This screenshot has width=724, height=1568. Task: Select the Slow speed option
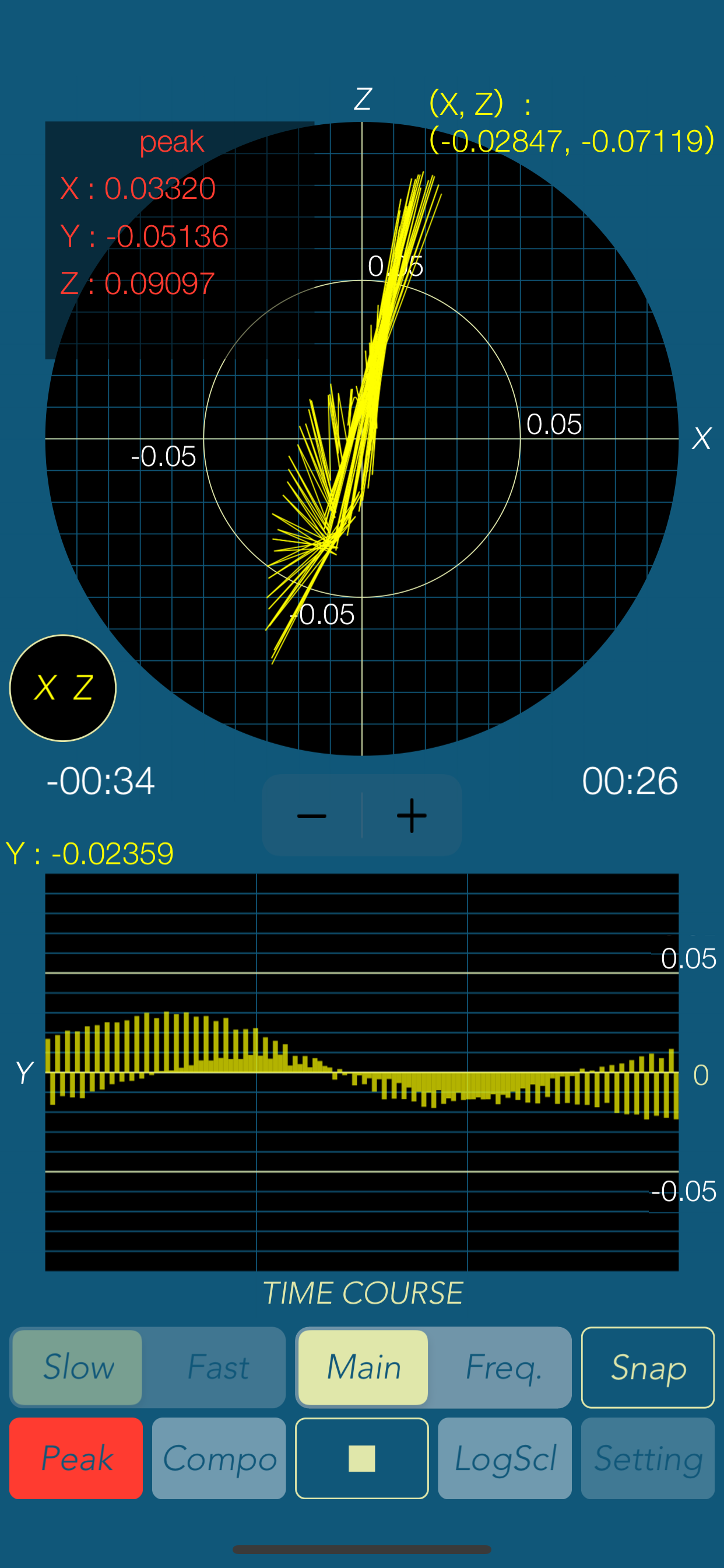pos(78,1367)
